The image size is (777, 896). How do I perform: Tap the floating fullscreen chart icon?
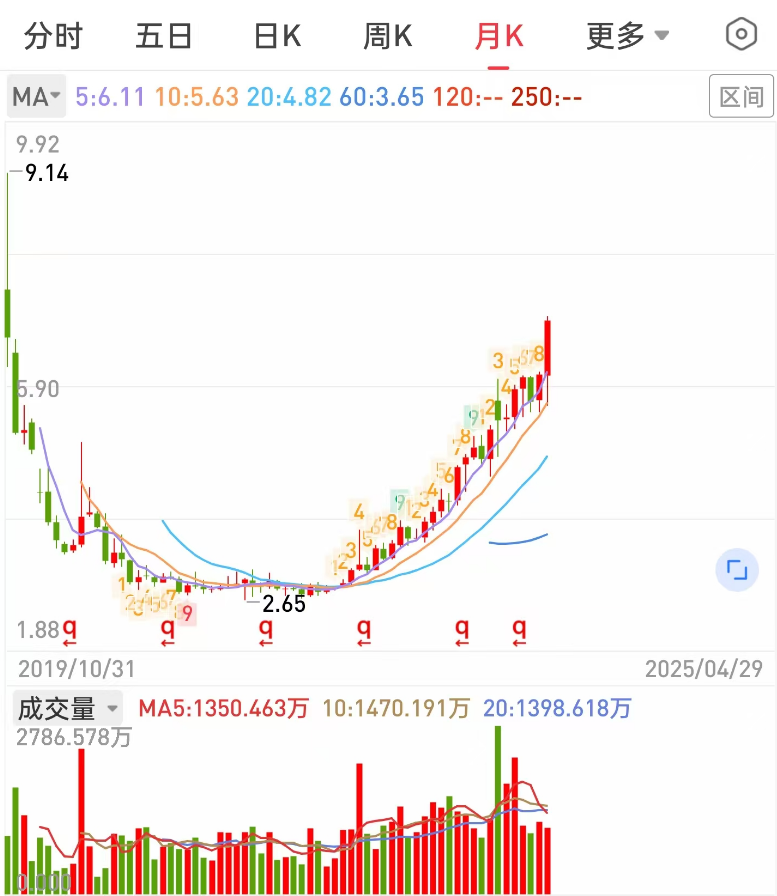click(737, 569)
